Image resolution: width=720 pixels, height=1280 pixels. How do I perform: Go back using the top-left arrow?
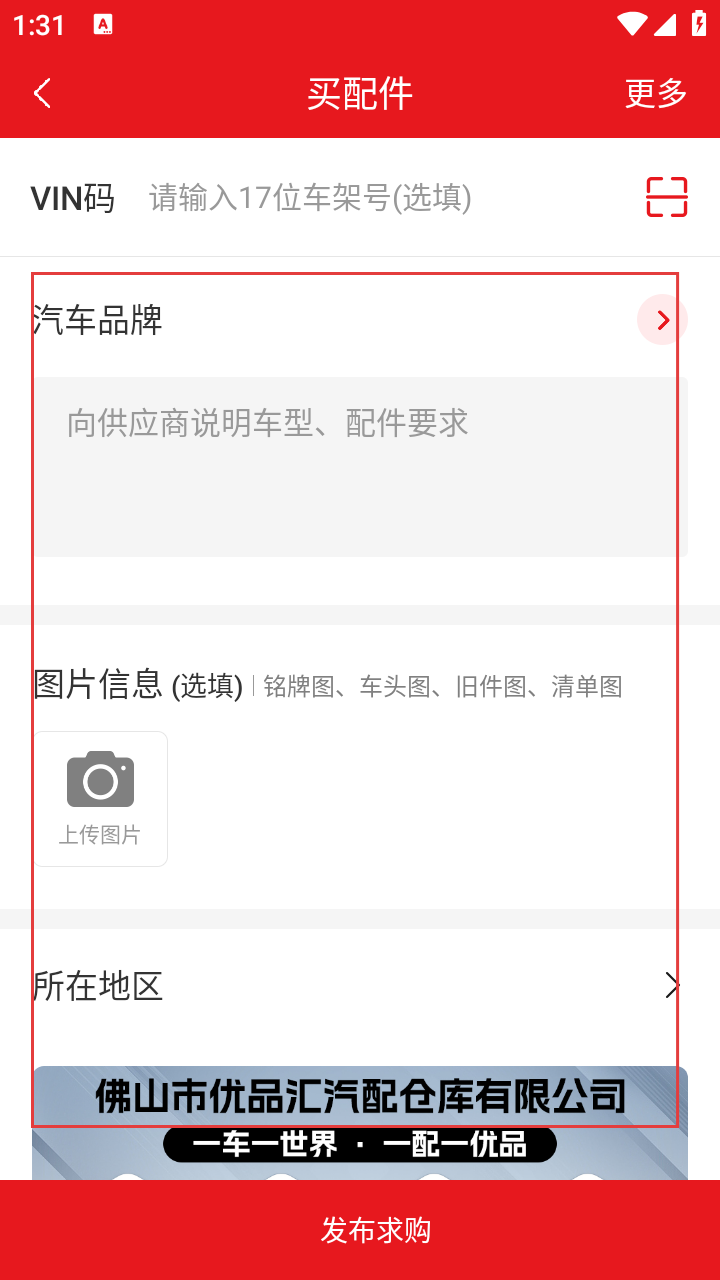click(42, 94)
